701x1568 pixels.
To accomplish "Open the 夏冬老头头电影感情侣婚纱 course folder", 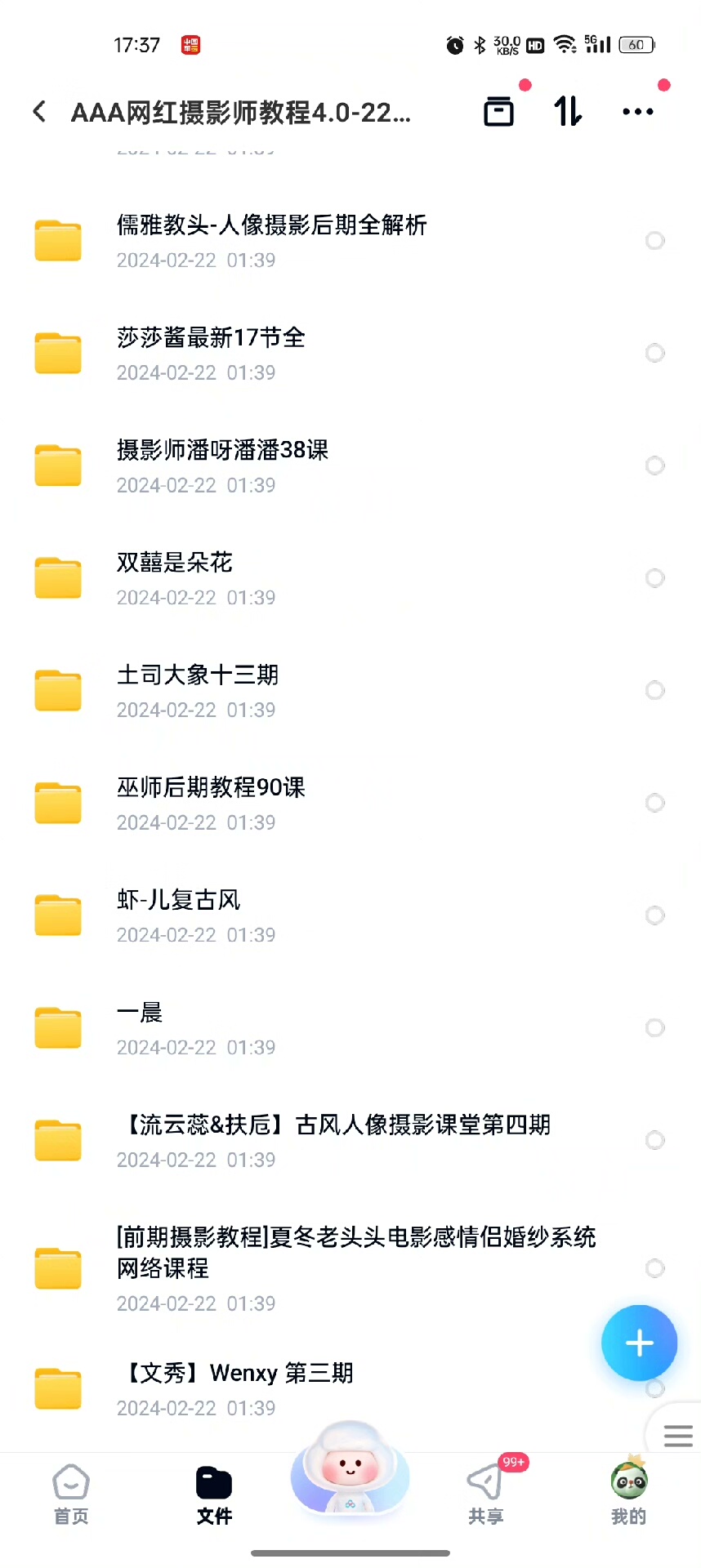I will point(356,1267).
